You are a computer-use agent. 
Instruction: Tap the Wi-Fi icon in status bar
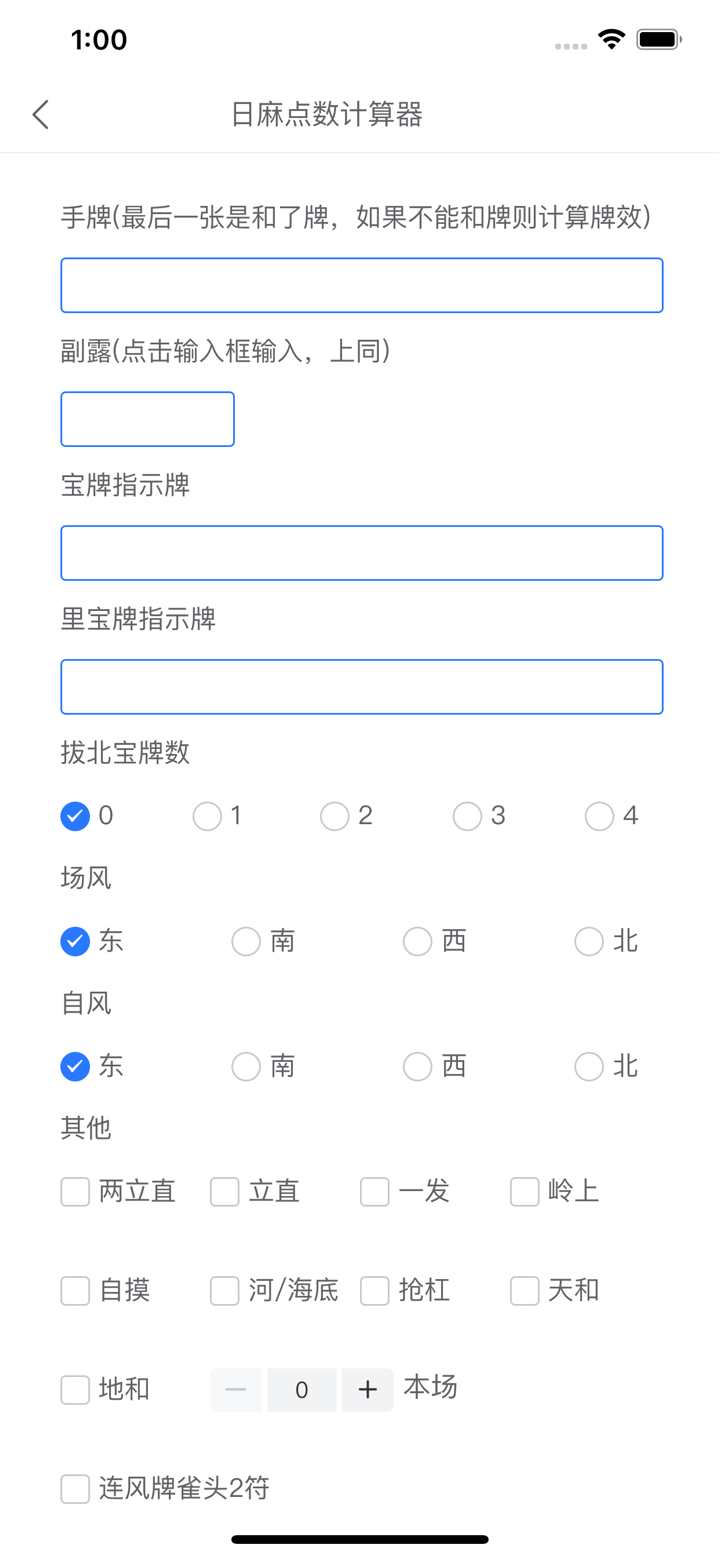coord(612,39)
